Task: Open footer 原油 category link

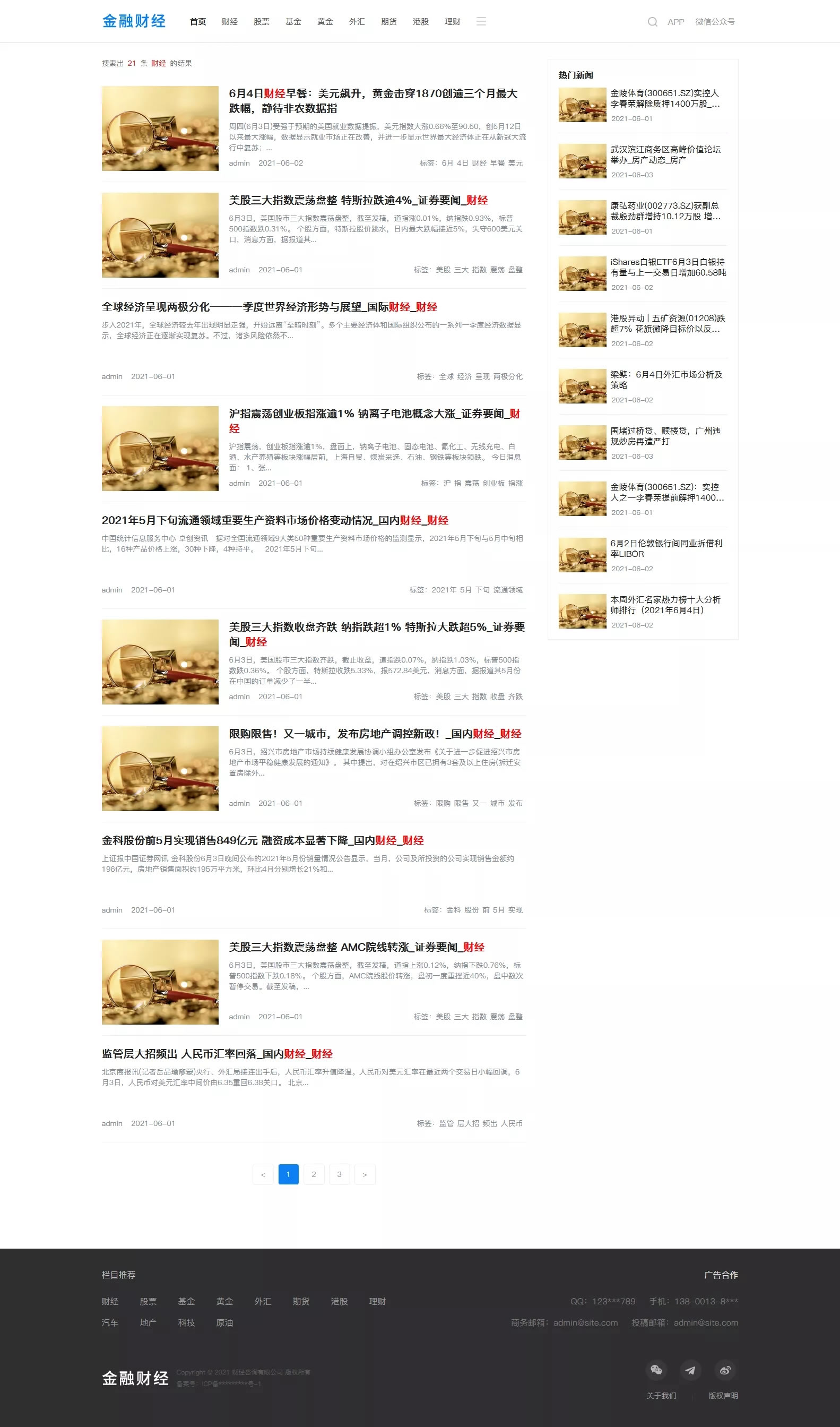Action: click(x=224, y=1322)
